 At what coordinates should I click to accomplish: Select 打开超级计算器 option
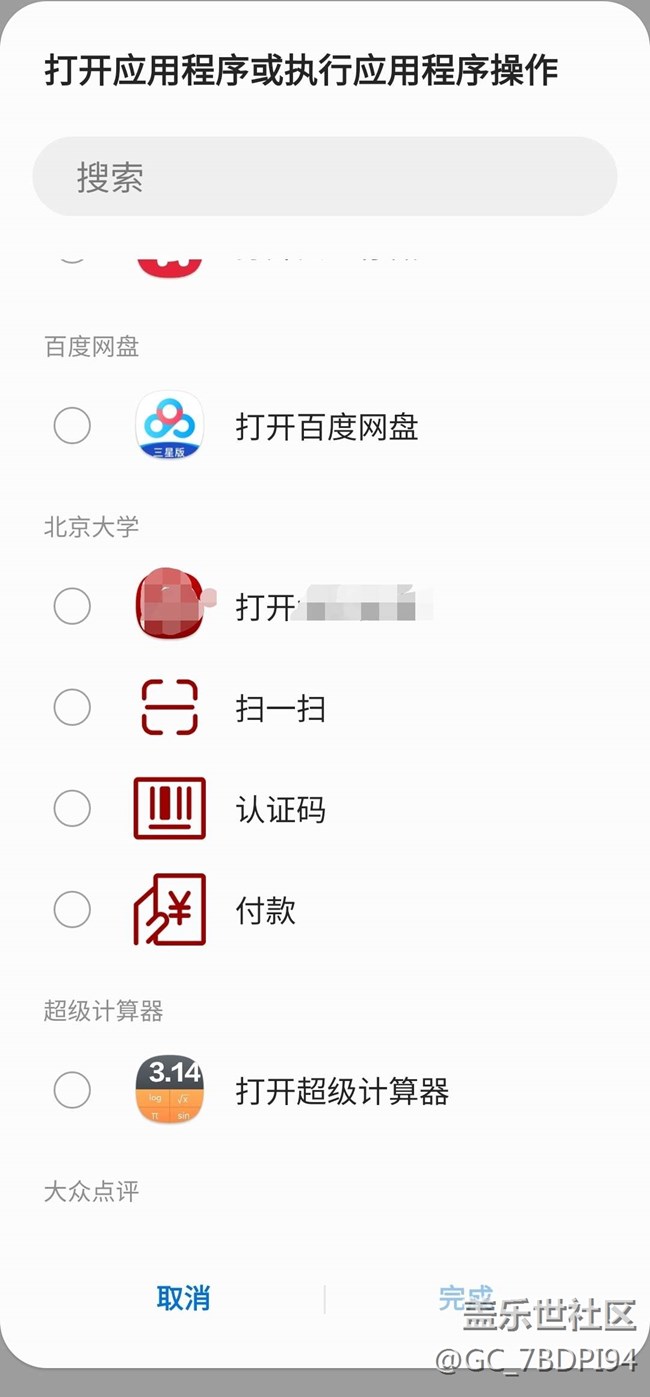point(72,1090)
